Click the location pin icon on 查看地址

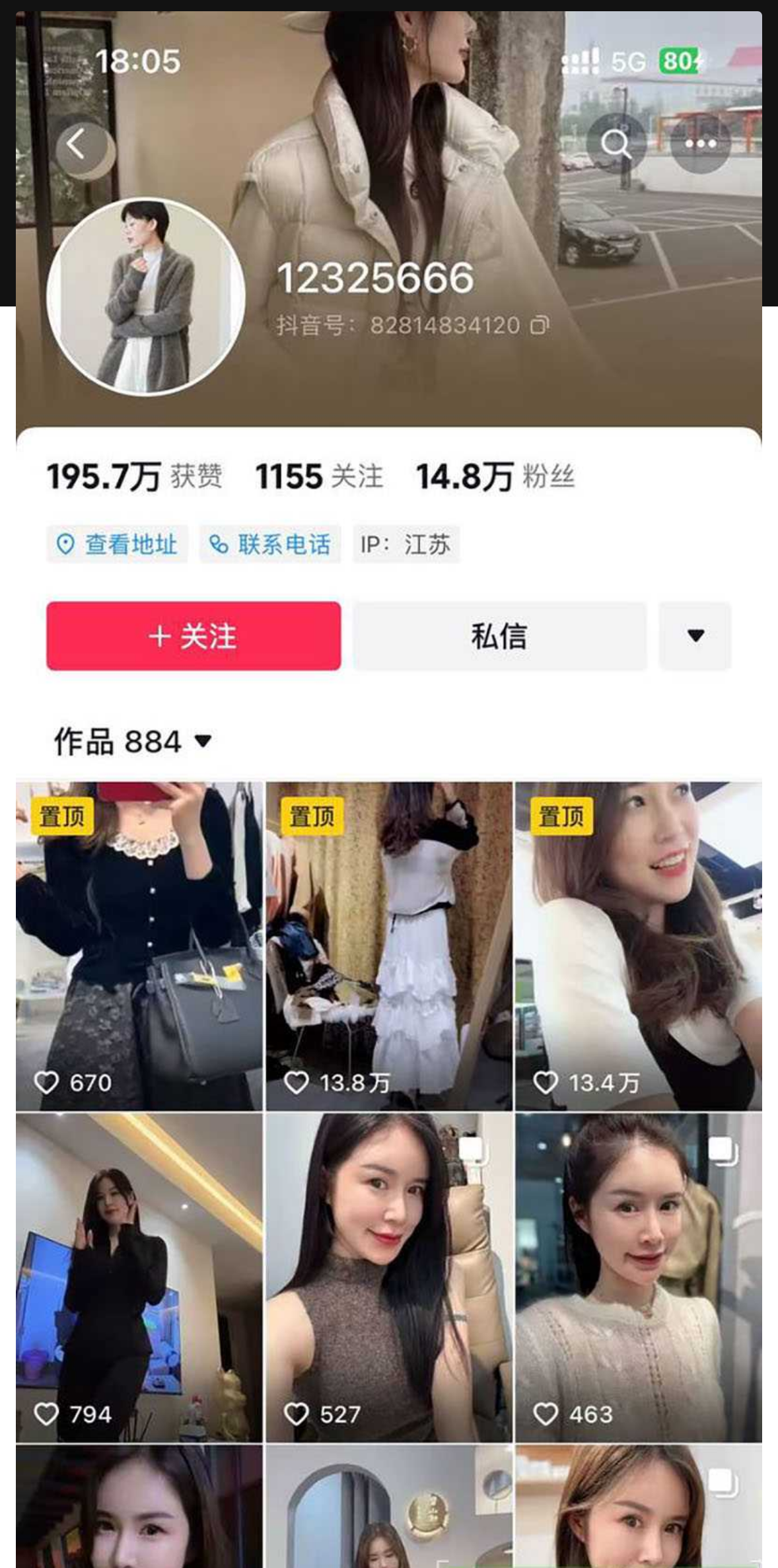click(65, 544)
